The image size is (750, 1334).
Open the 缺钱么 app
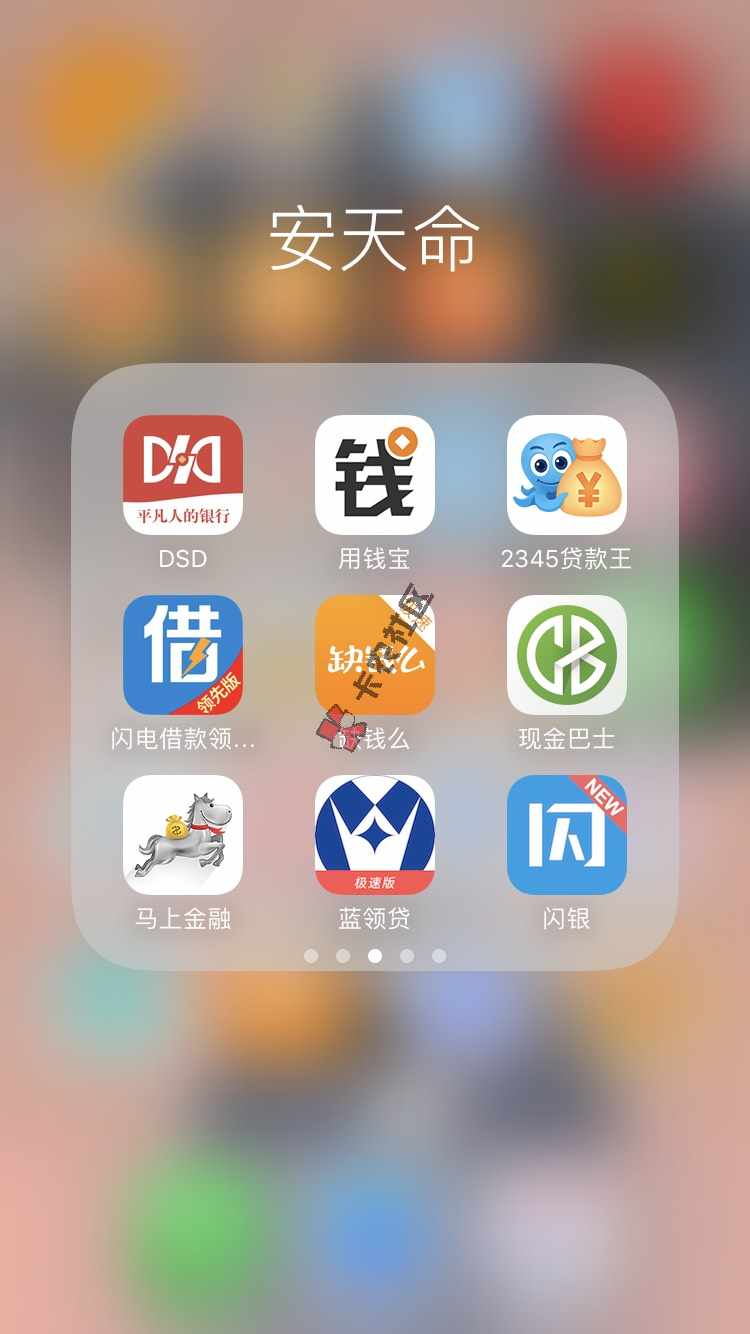[x=375, y=655]
